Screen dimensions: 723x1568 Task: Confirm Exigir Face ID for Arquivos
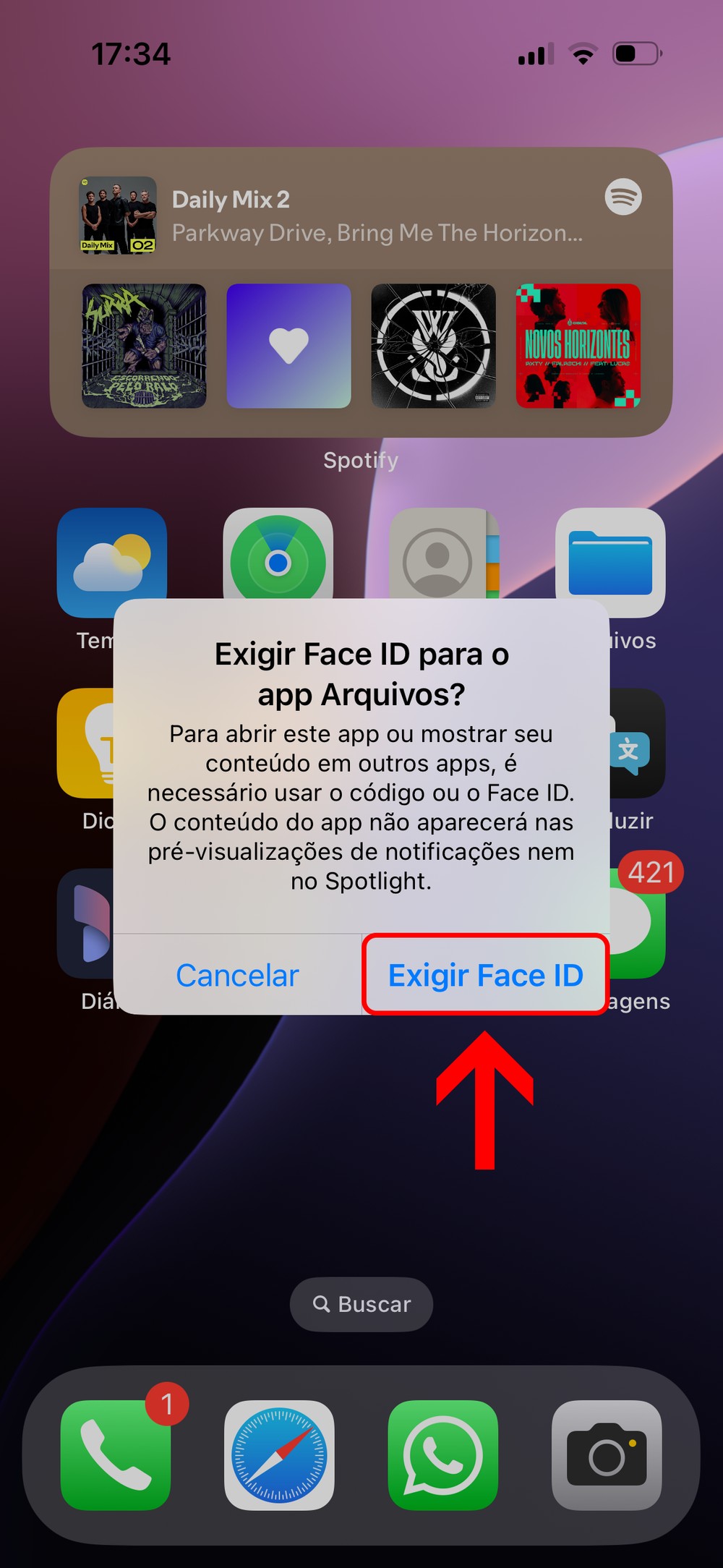485,975
